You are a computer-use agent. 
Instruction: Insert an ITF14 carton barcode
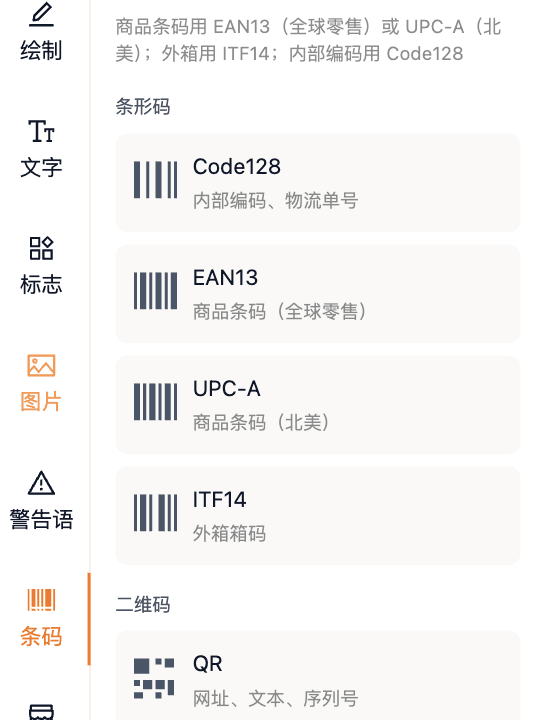[x=318, y=516]
